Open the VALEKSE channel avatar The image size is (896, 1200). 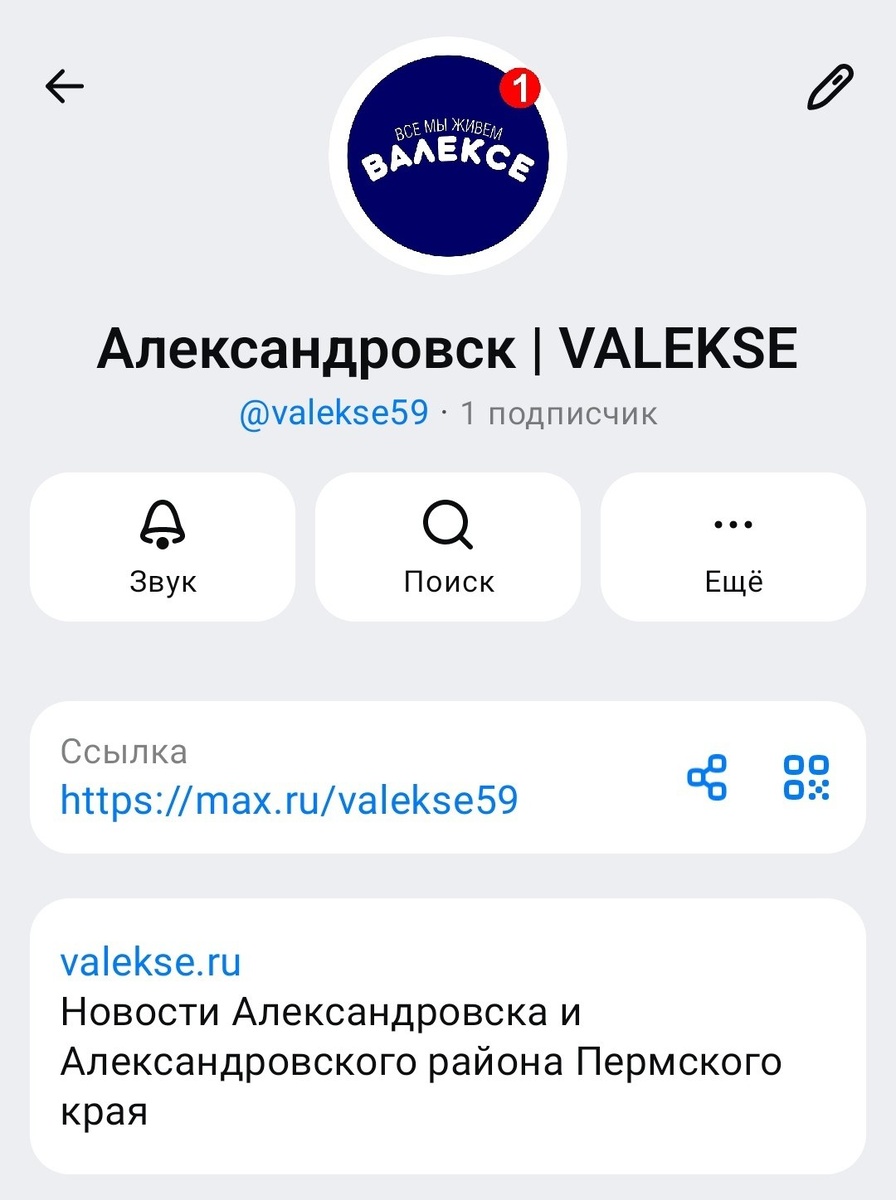click(447, 157)
